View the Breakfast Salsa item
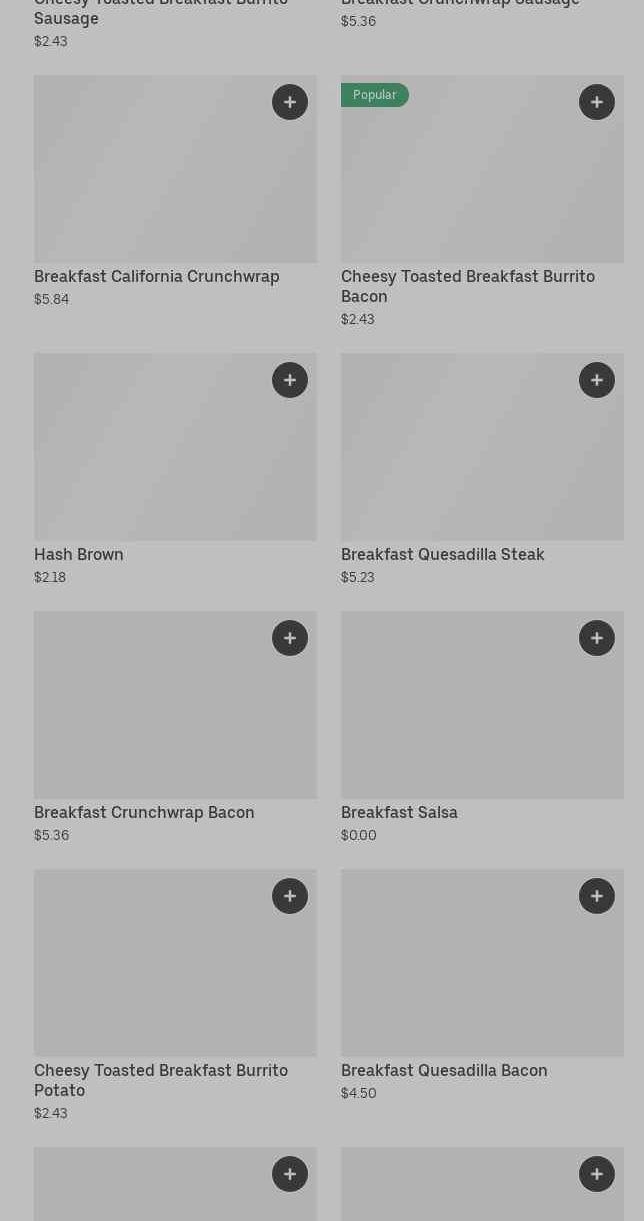The width and height of the screenshot is (644, 1221). pos(399,813)
